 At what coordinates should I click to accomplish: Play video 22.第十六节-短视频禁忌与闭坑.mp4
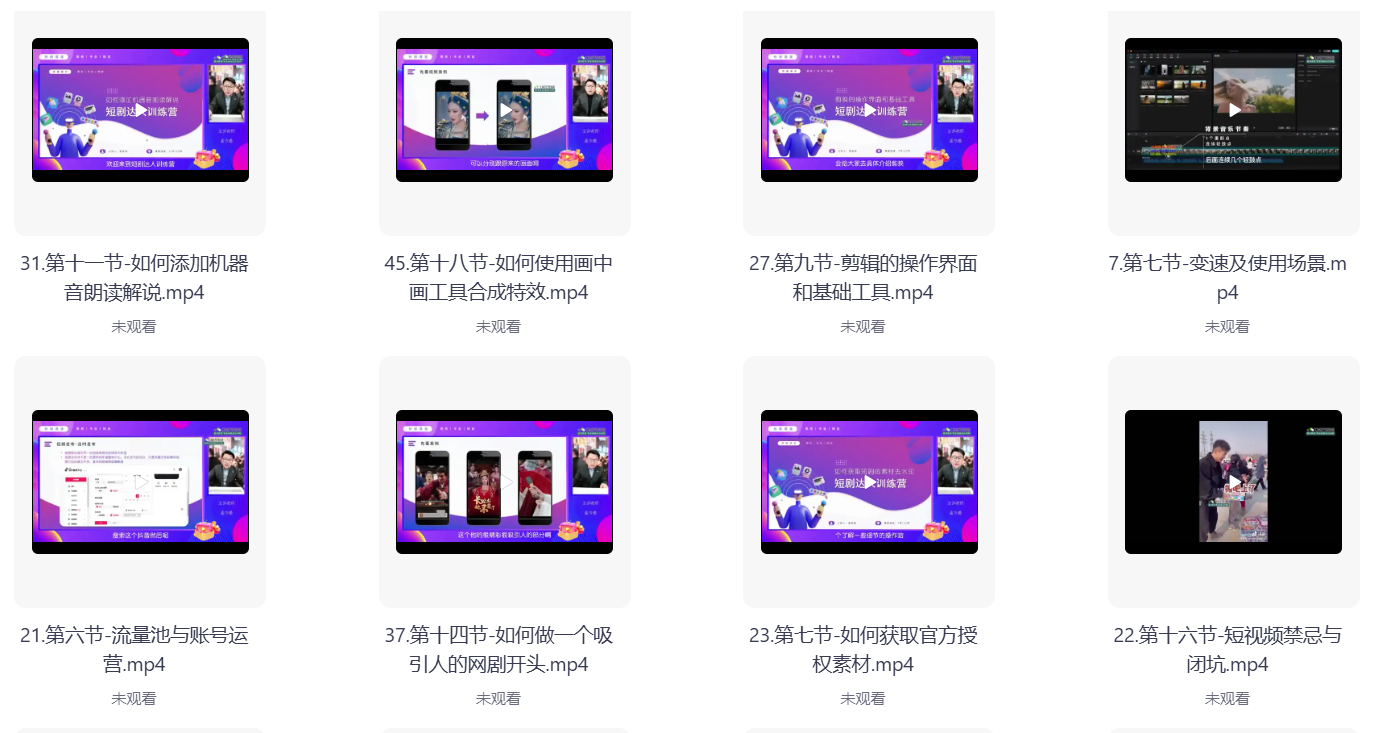pos(1234,482)
